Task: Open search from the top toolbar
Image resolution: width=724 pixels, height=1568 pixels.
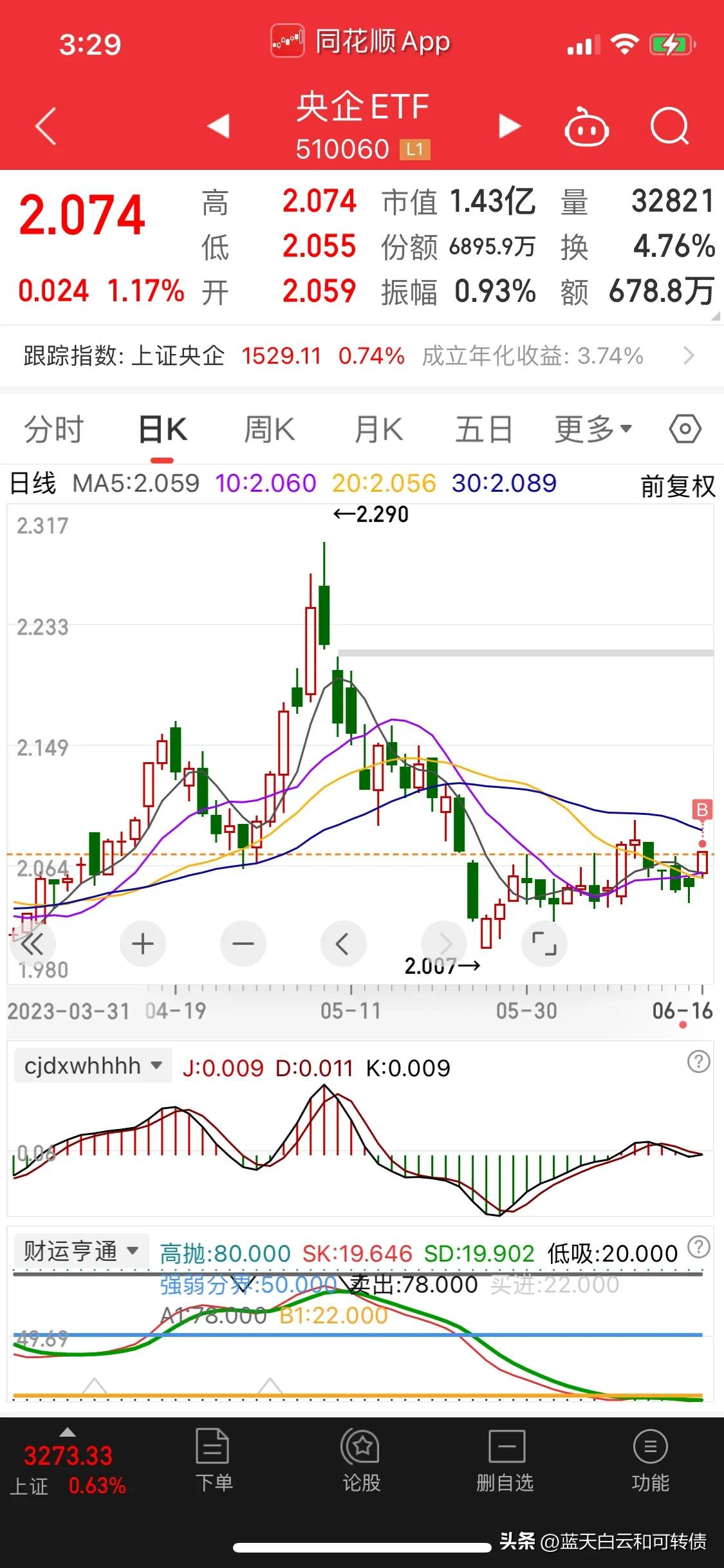Action: (670, 127)
